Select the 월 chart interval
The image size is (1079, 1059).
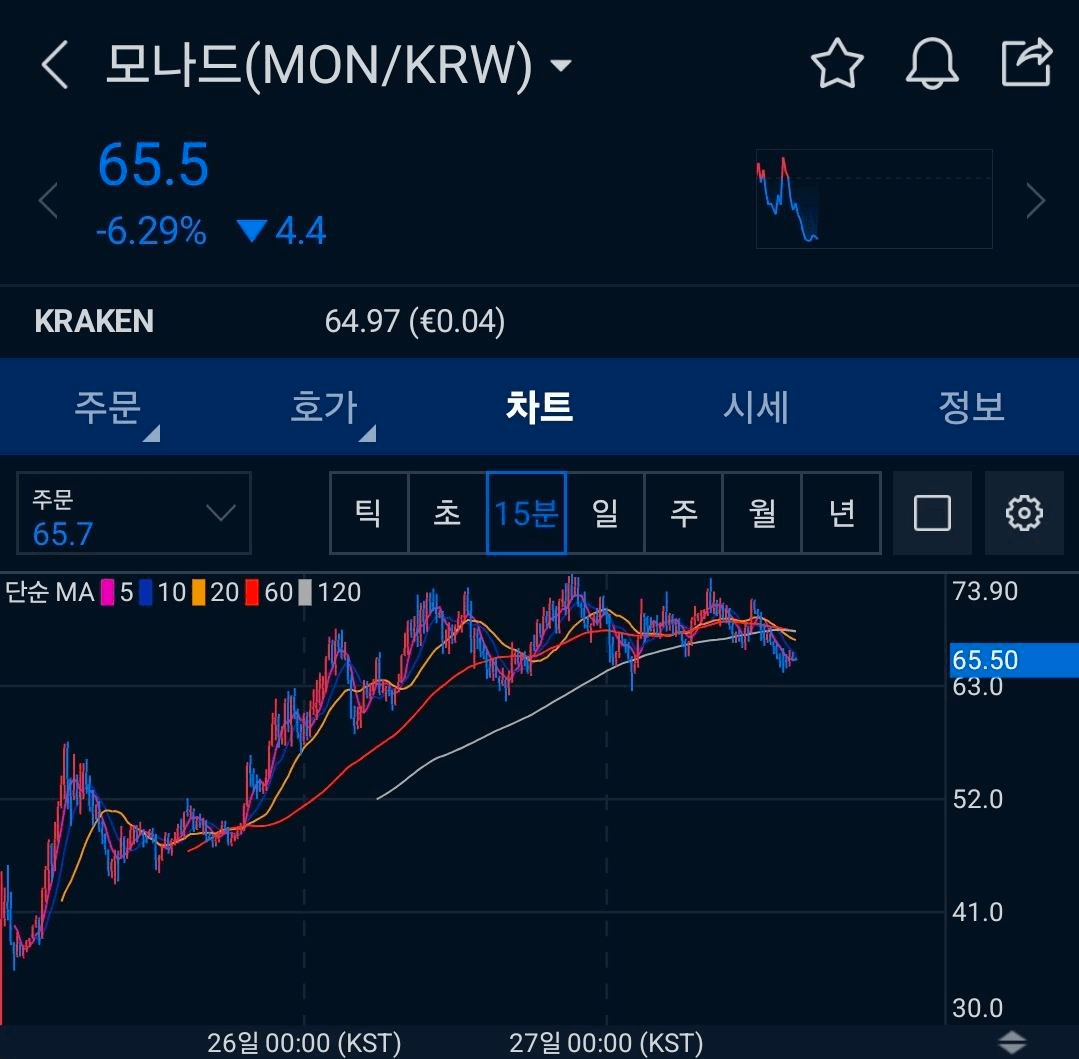[762, 514]
